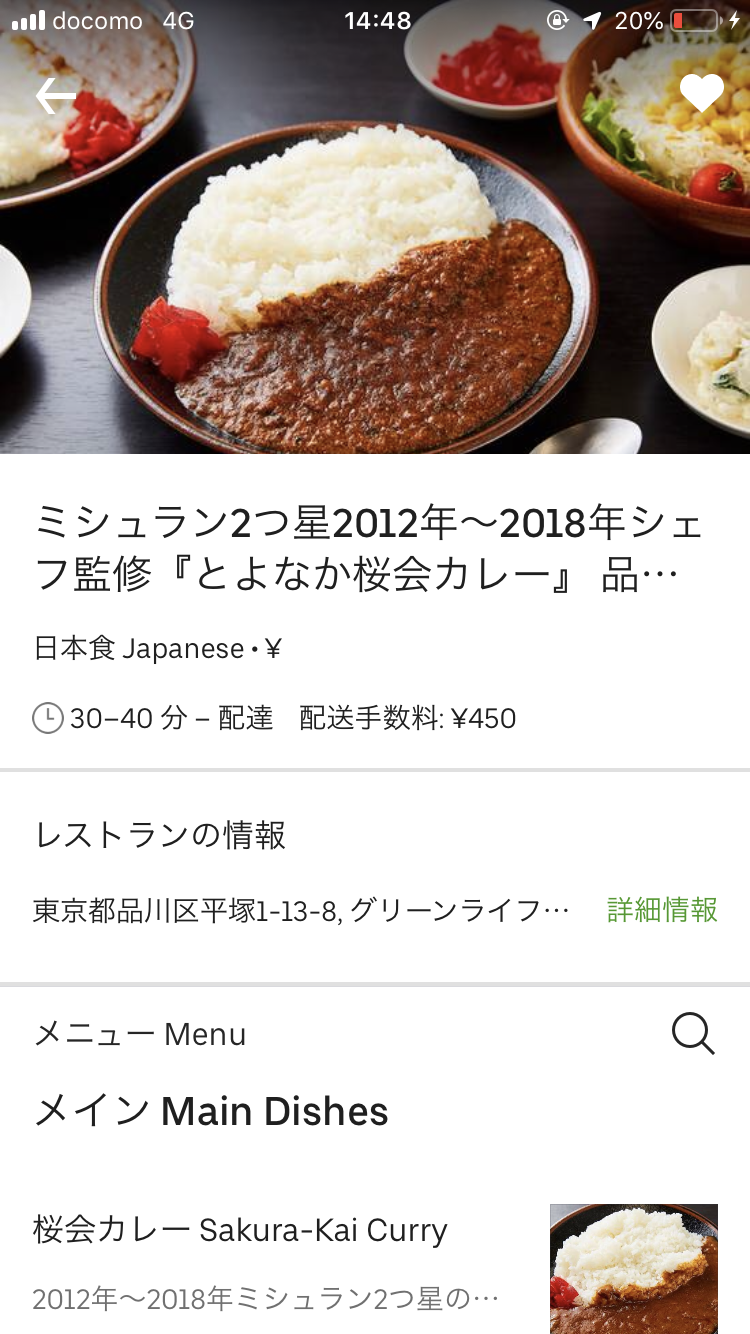
Task: Go back using the arrow icon
Action: click(x=56, y=96)
